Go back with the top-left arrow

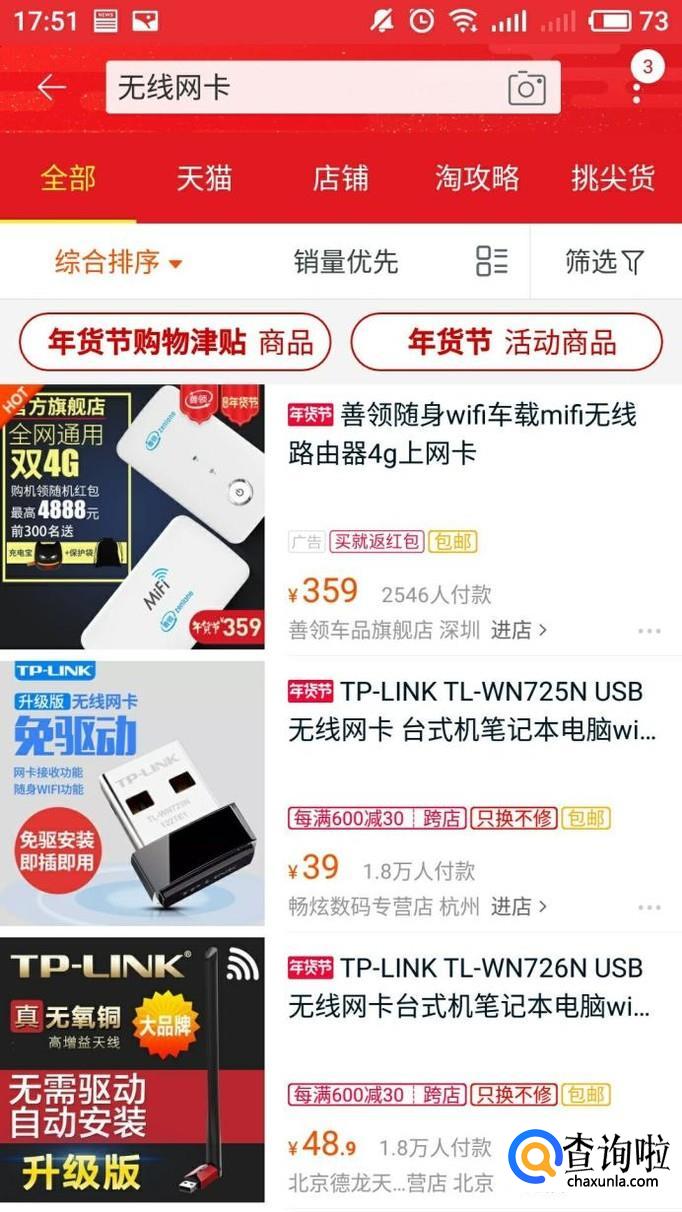[x=51, y=87]
